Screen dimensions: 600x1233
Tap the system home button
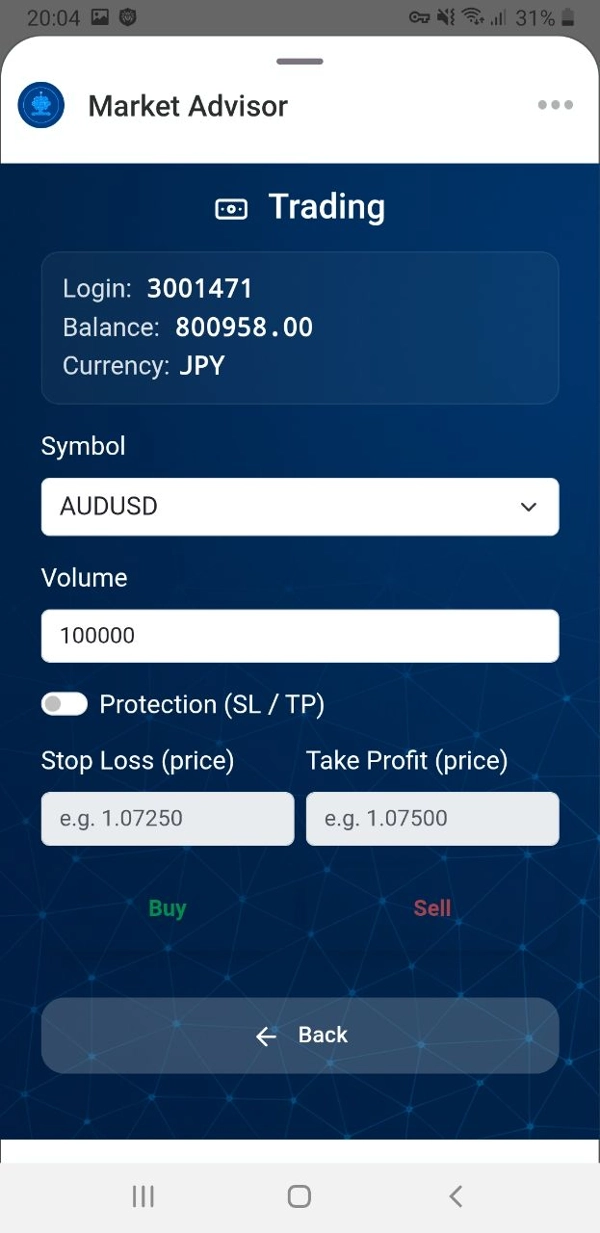299,1196
